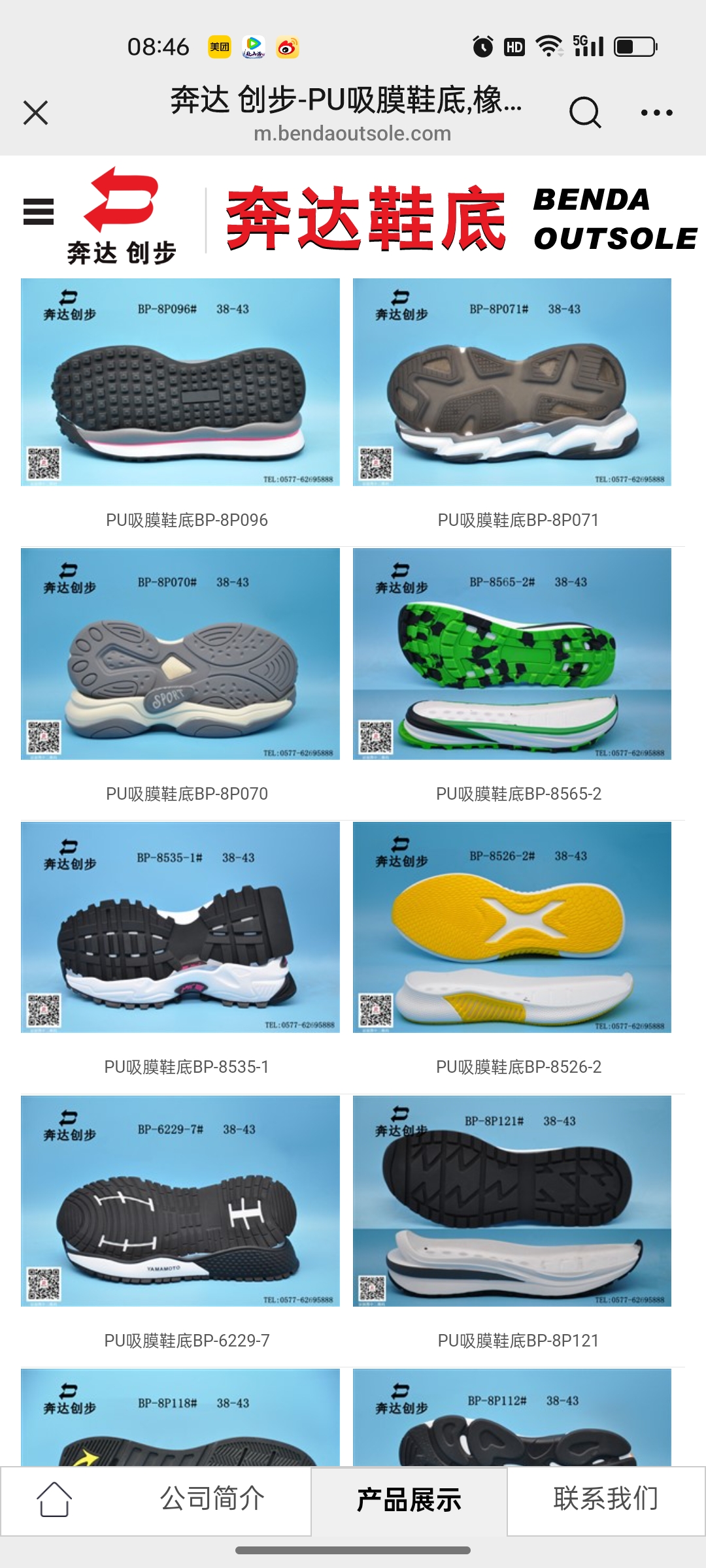View product PU吸膜鞋底BP-8535-1
Image resolution: width=706 pixels, height=1568 pixels.
(180, 928)
